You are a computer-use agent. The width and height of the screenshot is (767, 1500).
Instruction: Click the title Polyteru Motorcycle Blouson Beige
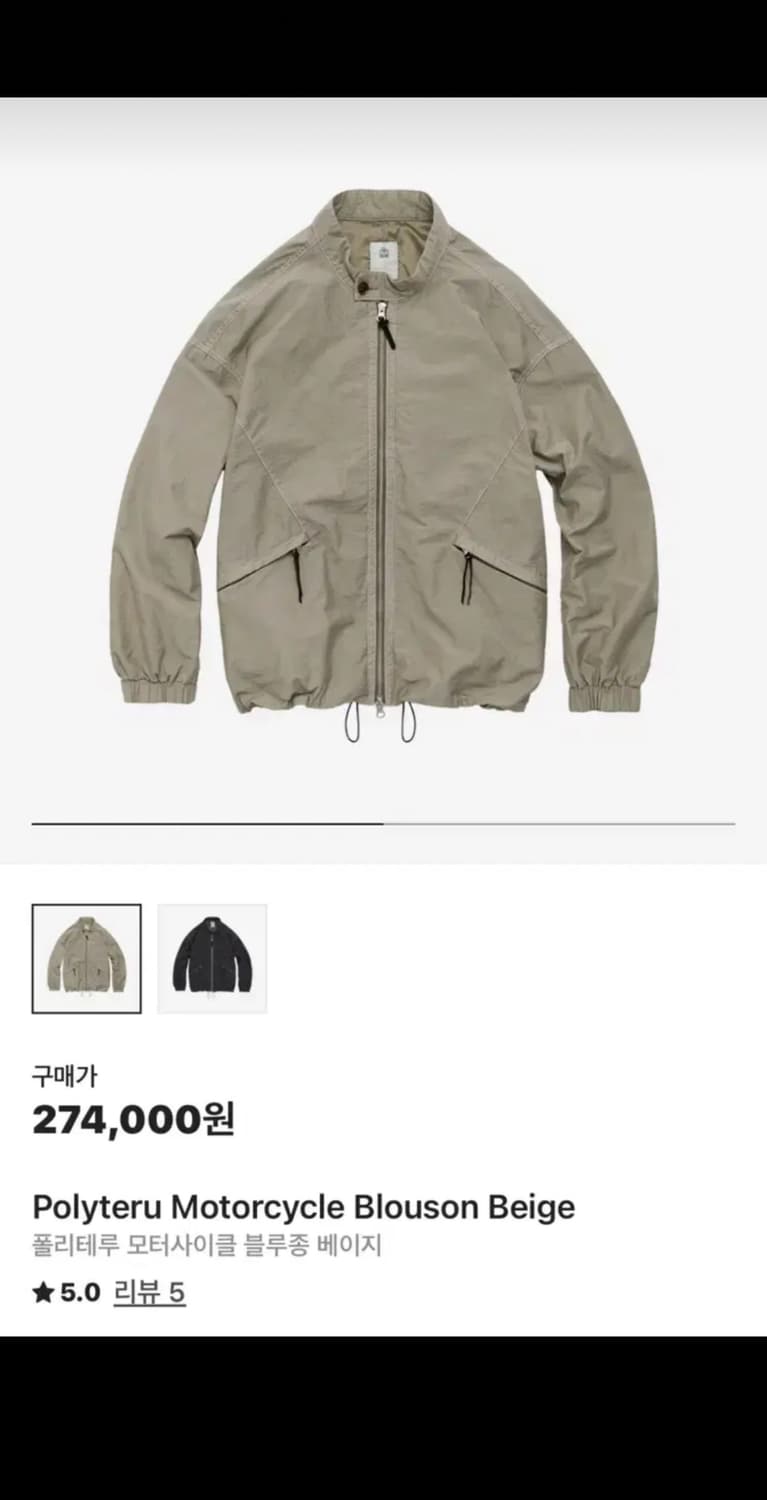pos(303,1207)
